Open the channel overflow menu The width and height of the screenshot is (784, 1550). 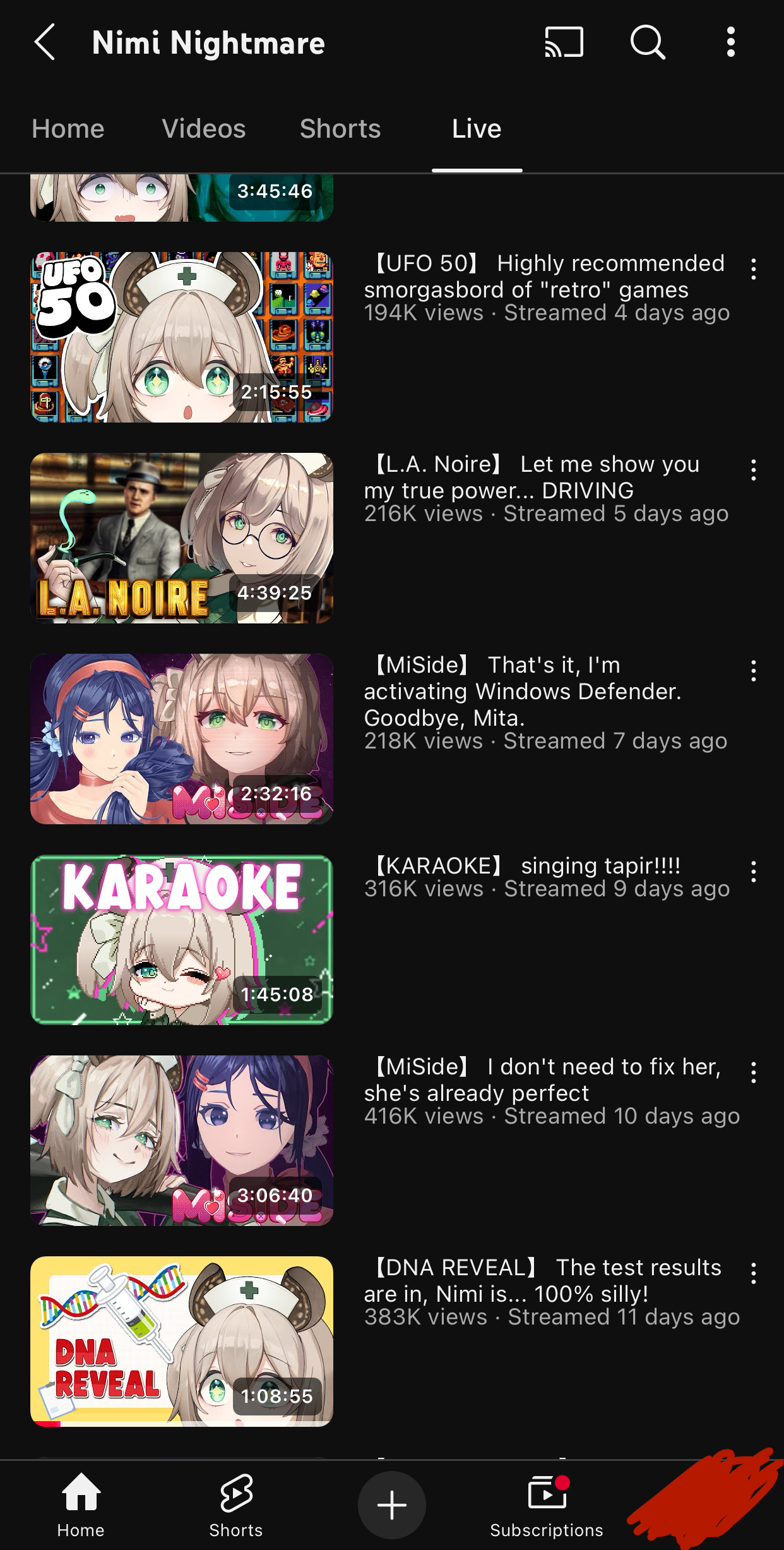tap(730, 42)
